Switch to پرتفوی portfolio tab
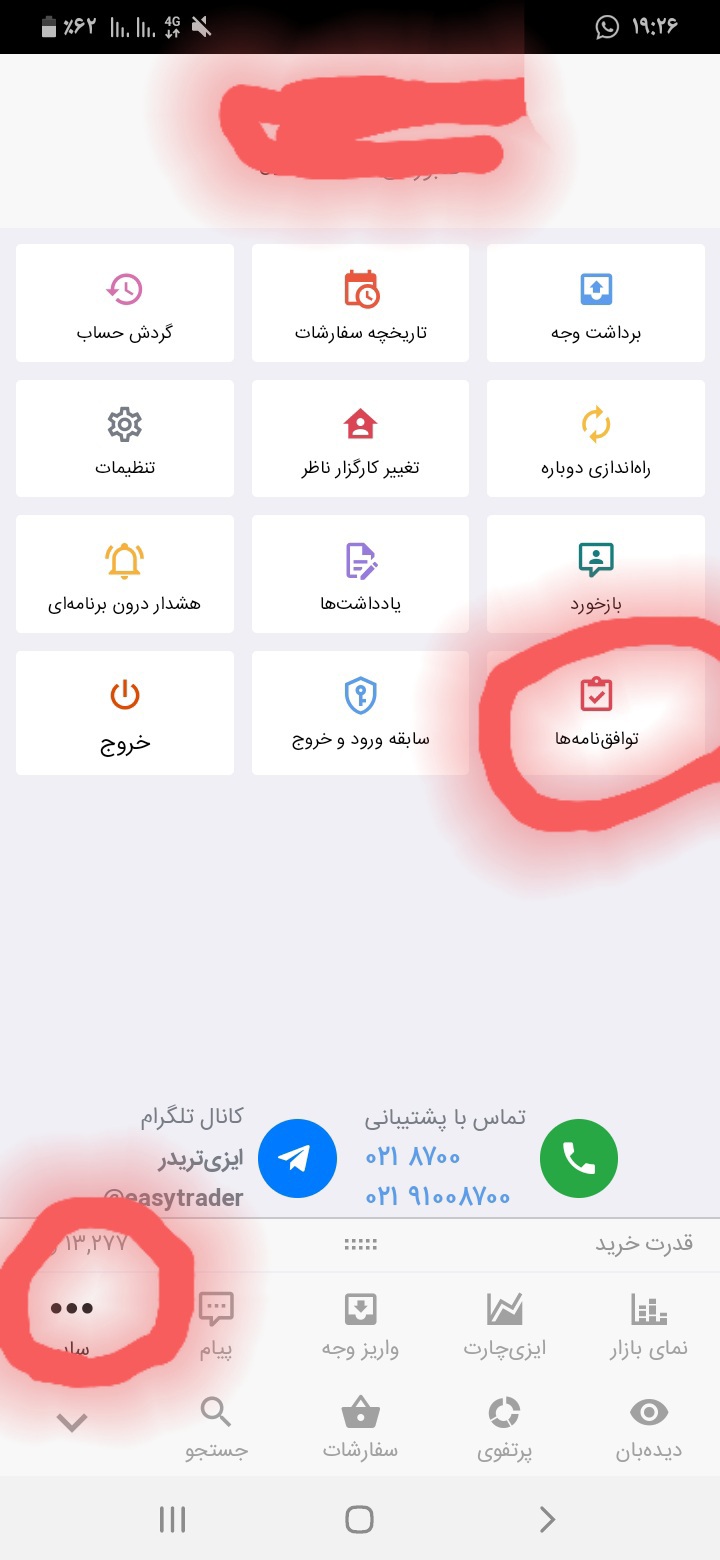 (505, 1426)
